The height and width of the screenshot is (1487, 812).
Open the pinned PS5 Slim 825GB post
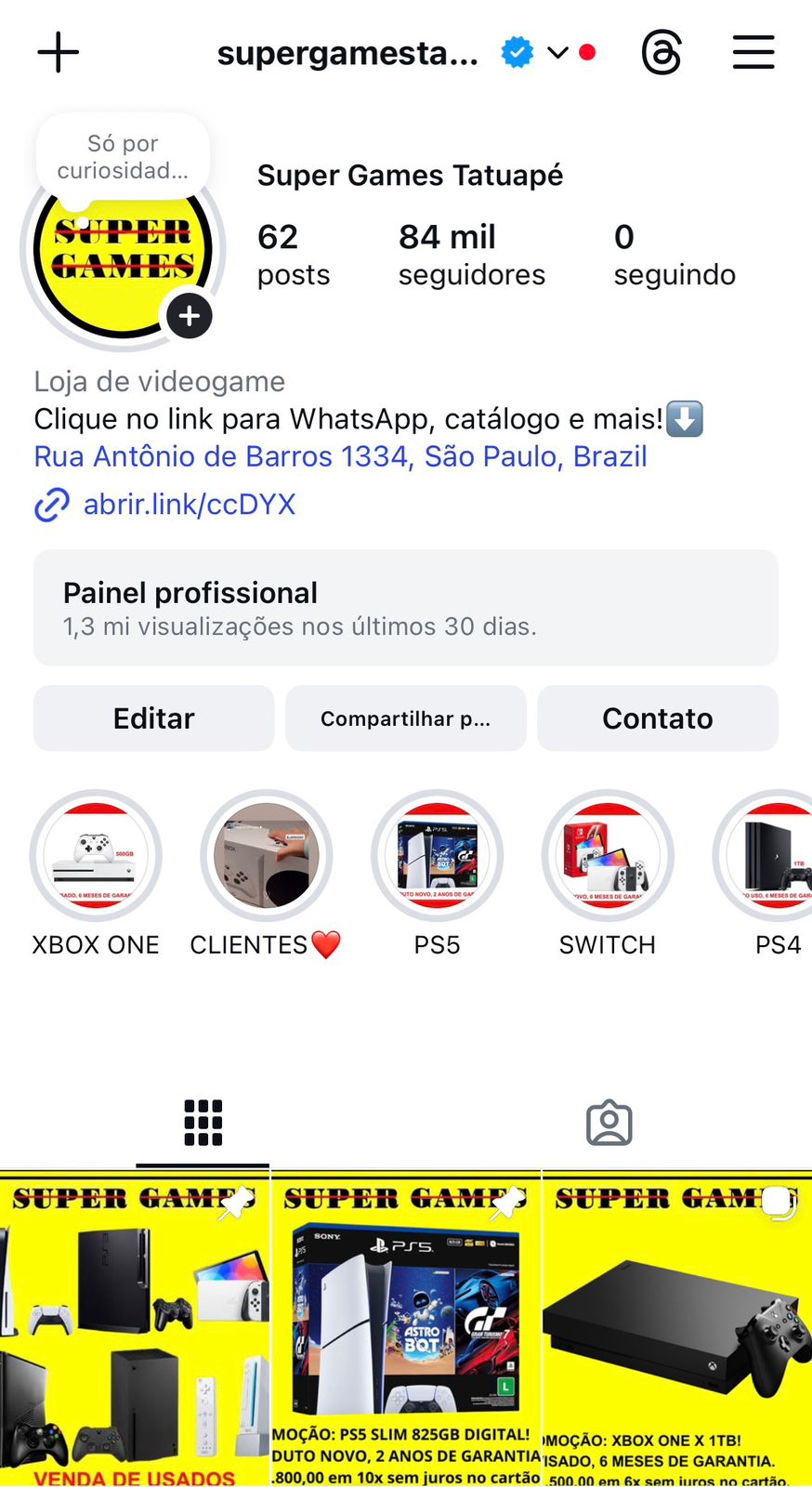[x=406, y=1329]
